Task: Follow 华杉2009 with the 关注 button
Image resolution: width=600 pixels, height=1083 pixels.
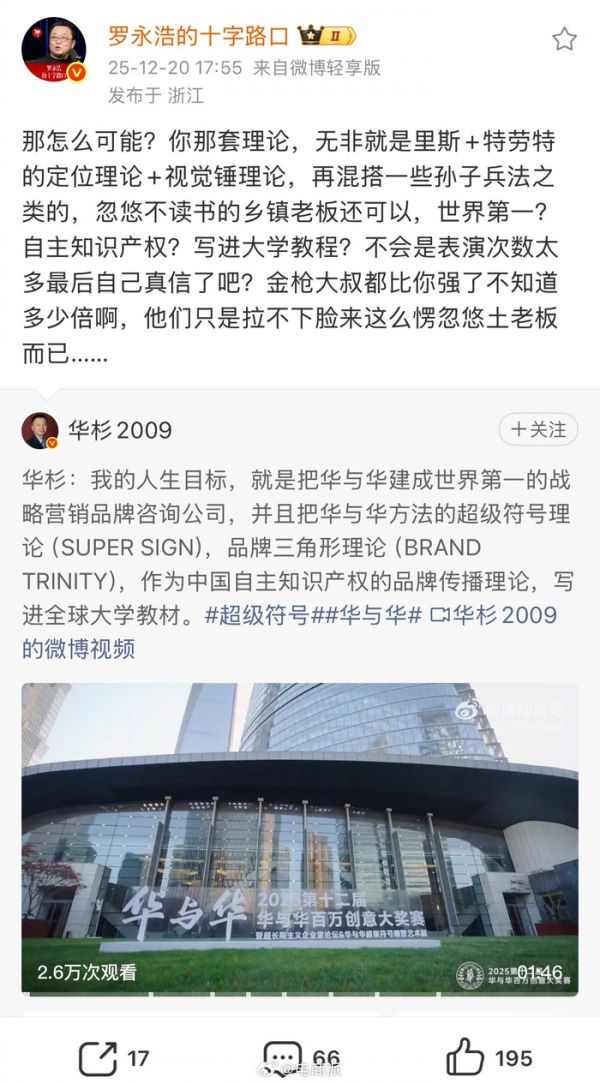Action: (538, 430)
